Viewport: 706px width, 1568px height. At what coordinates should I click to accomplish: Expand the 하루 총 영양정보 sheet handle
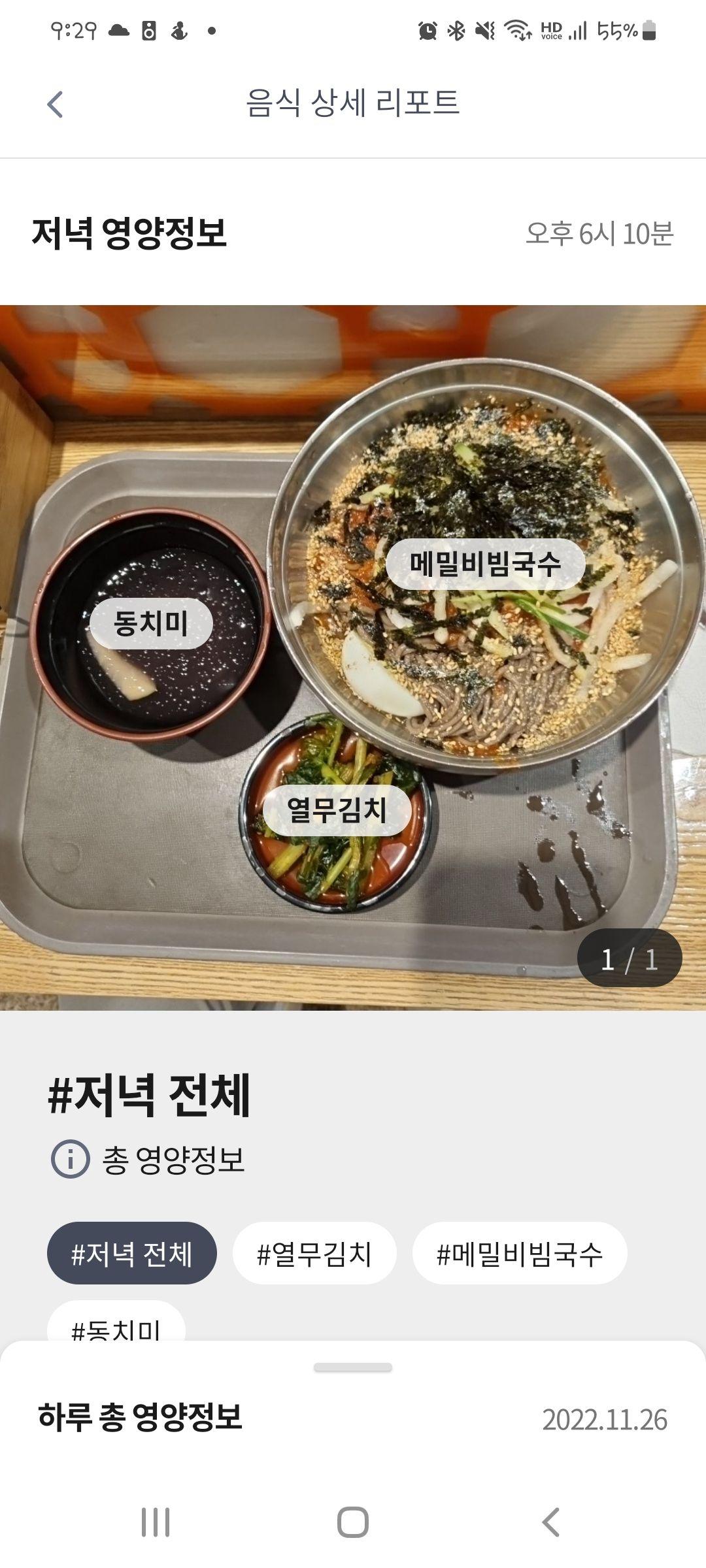click(x=353, y=1367)
